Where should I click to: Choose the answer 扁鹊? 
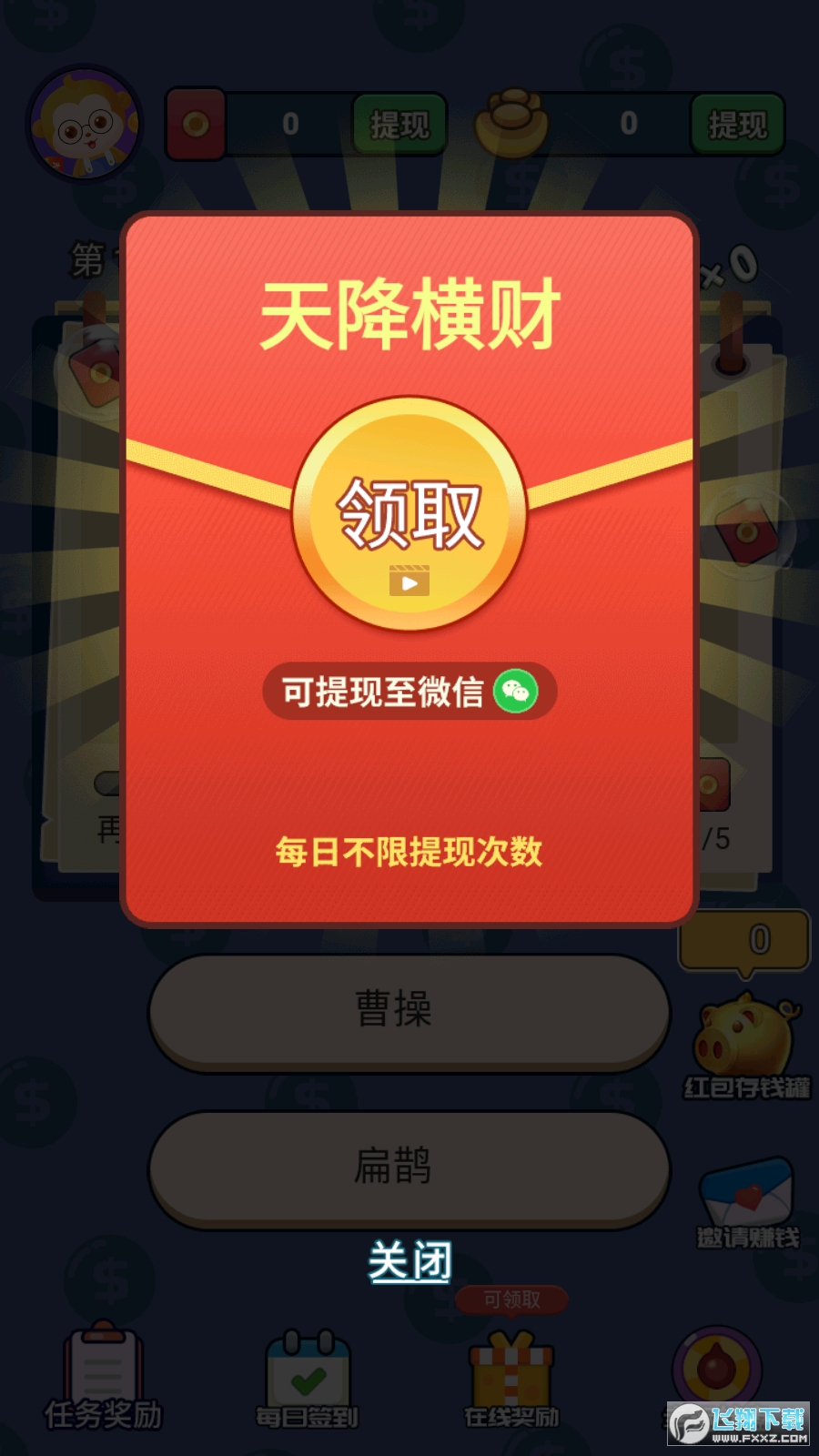coord(409,1168)
